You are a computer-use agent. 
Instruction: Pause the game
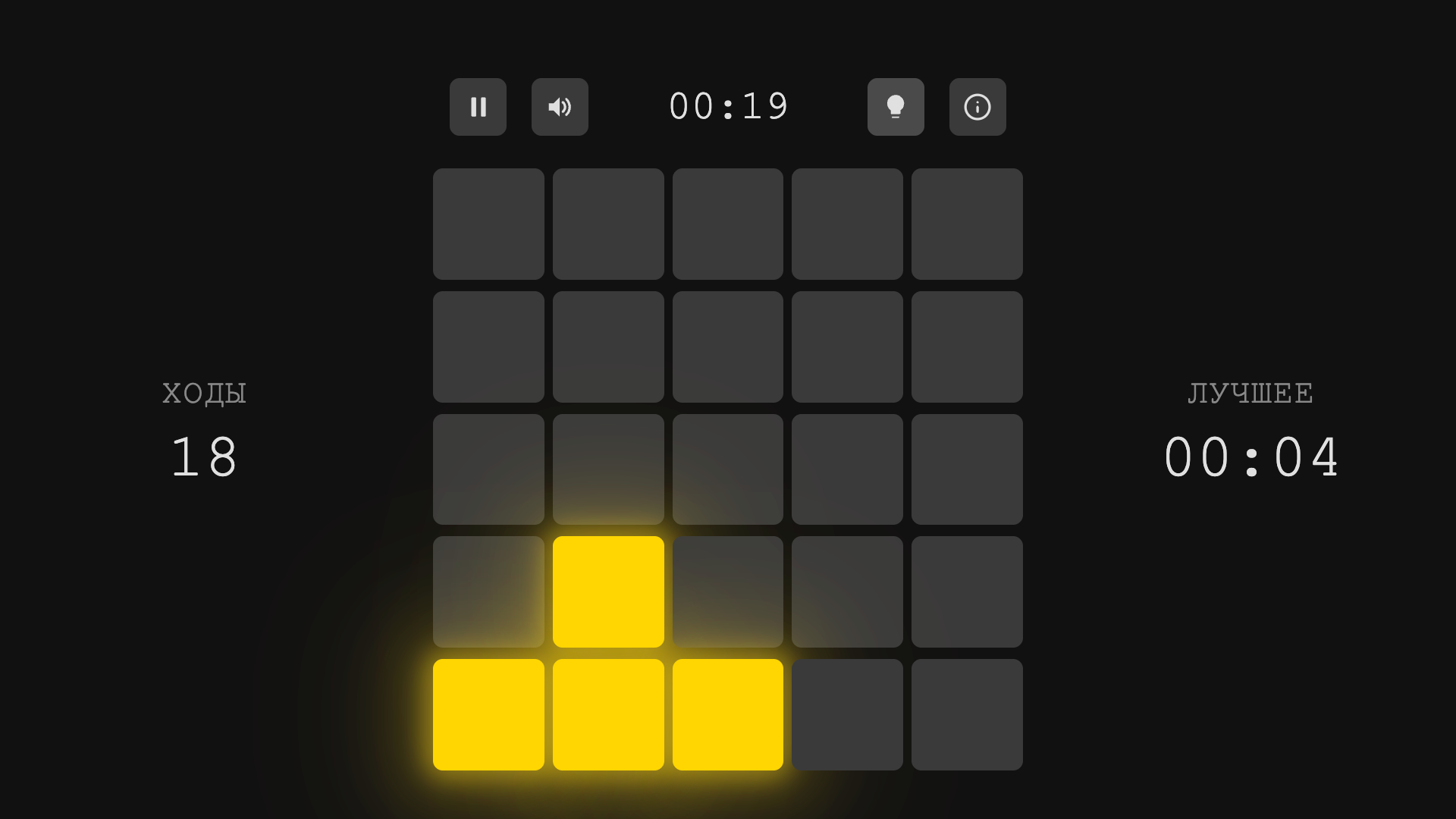pos(478,107)
